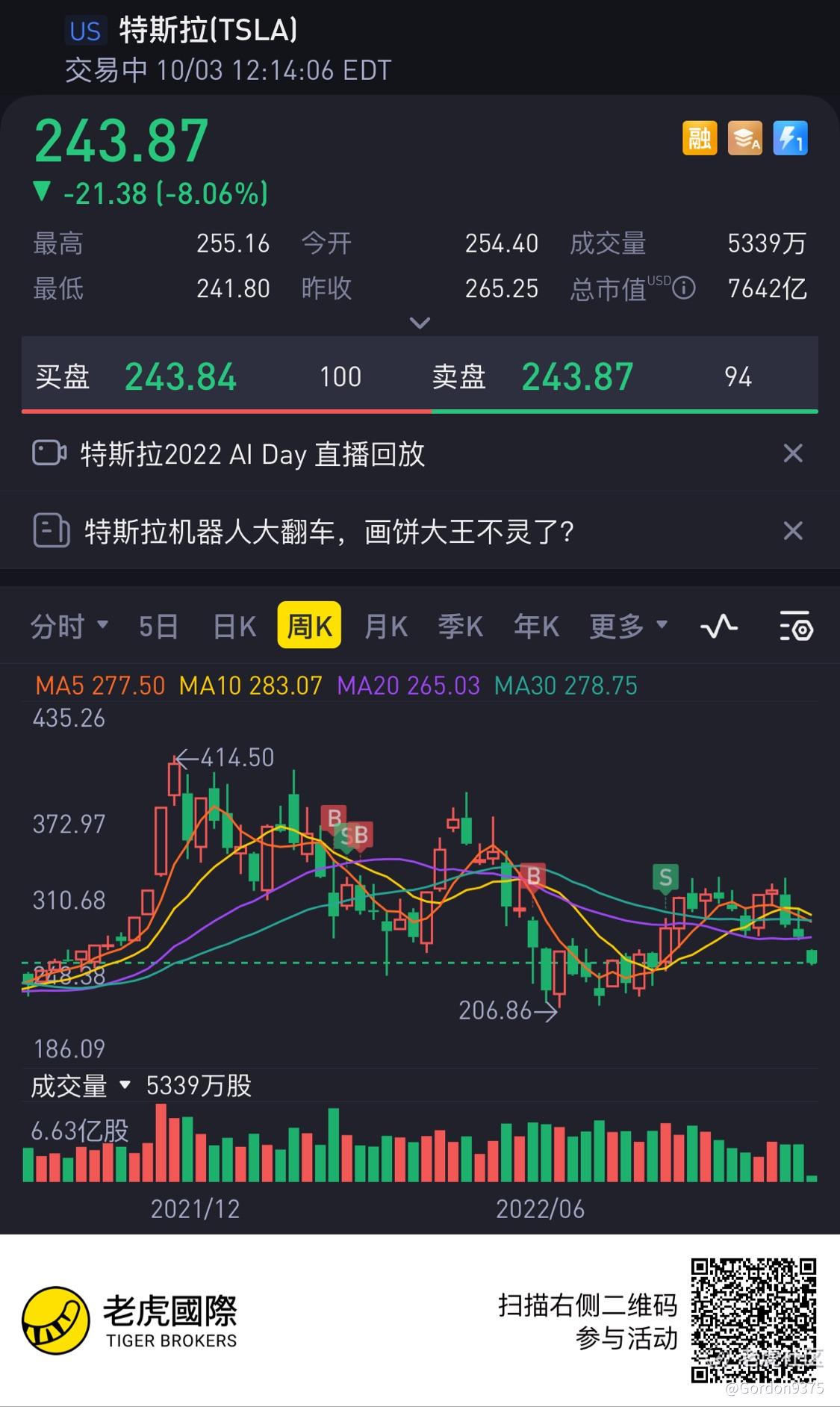
Task: Open 总市值 info icon
Action: [x=684, y=288]
